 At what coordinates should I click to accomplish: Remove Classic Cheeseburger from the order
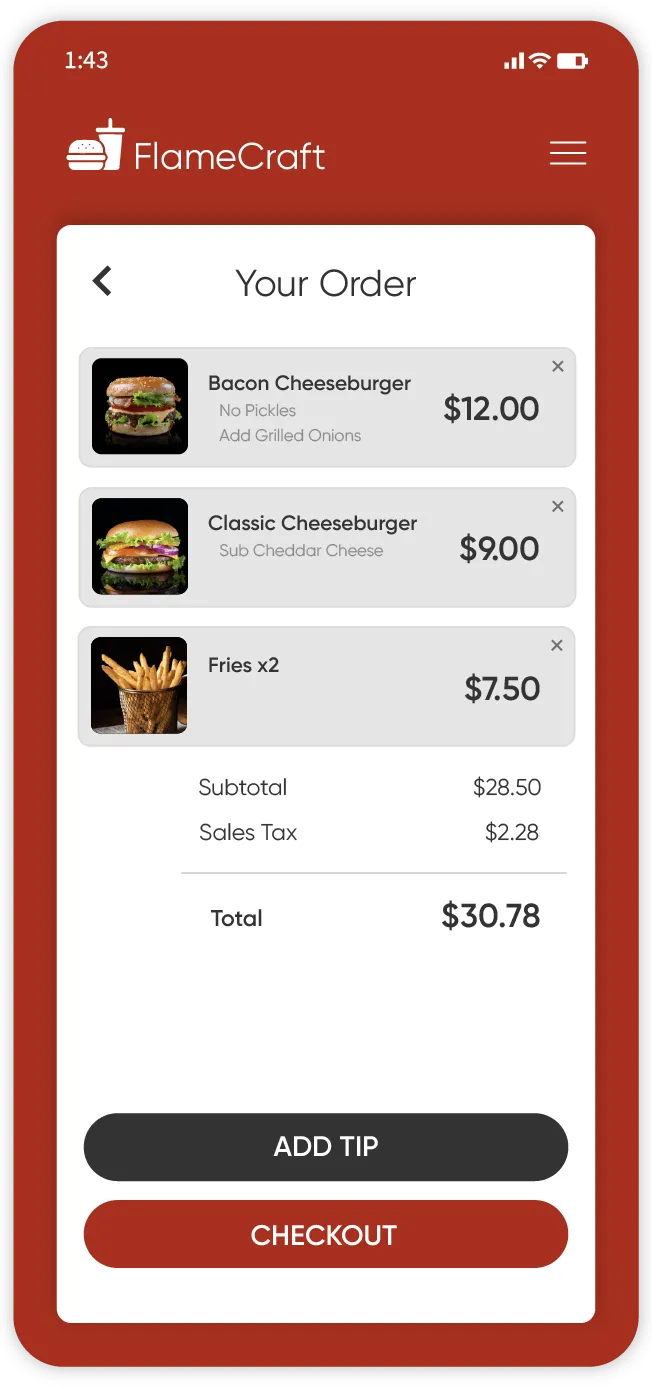point(558,507)
